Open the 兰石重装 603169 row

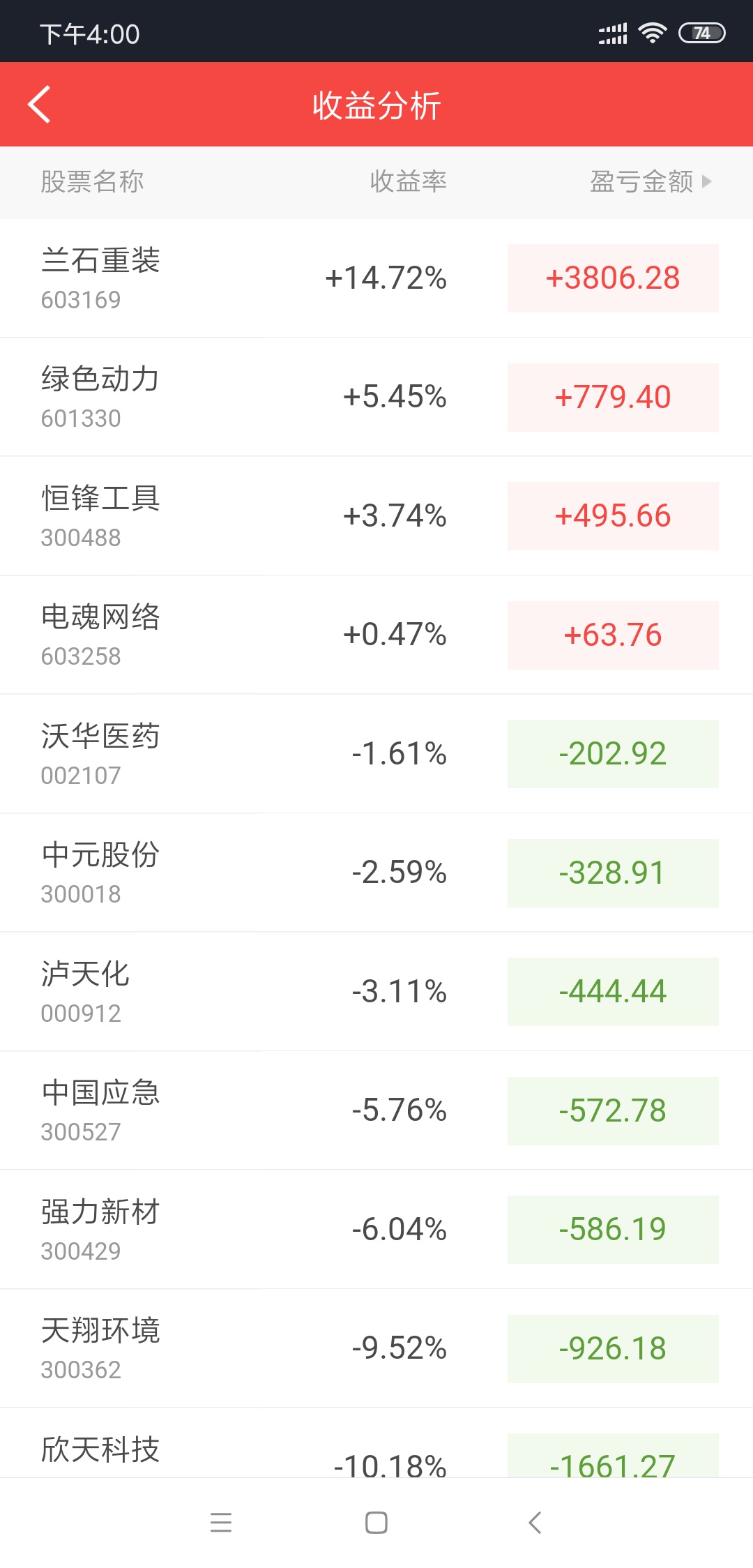(x=376, y=278)
